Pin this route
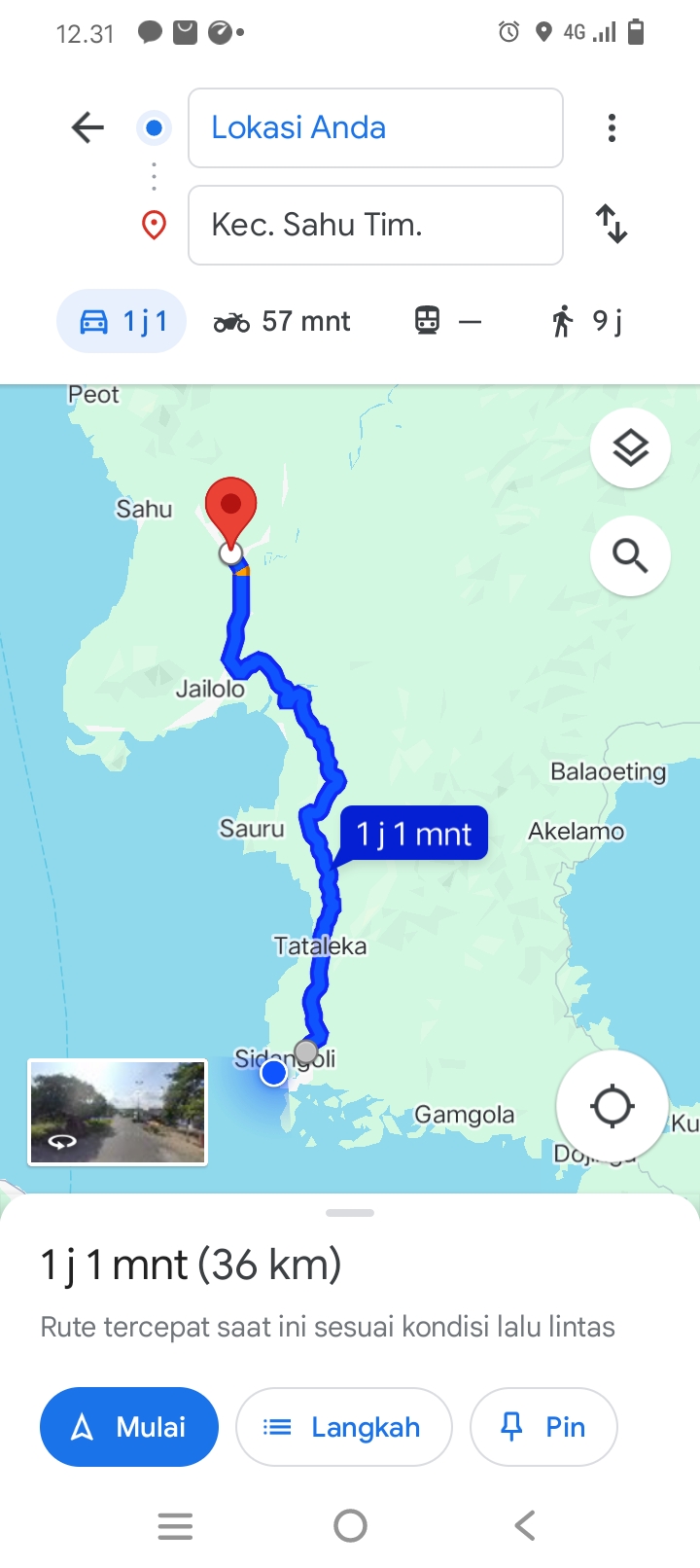Screen dimensions: 700x1568 pos(543,1427)
